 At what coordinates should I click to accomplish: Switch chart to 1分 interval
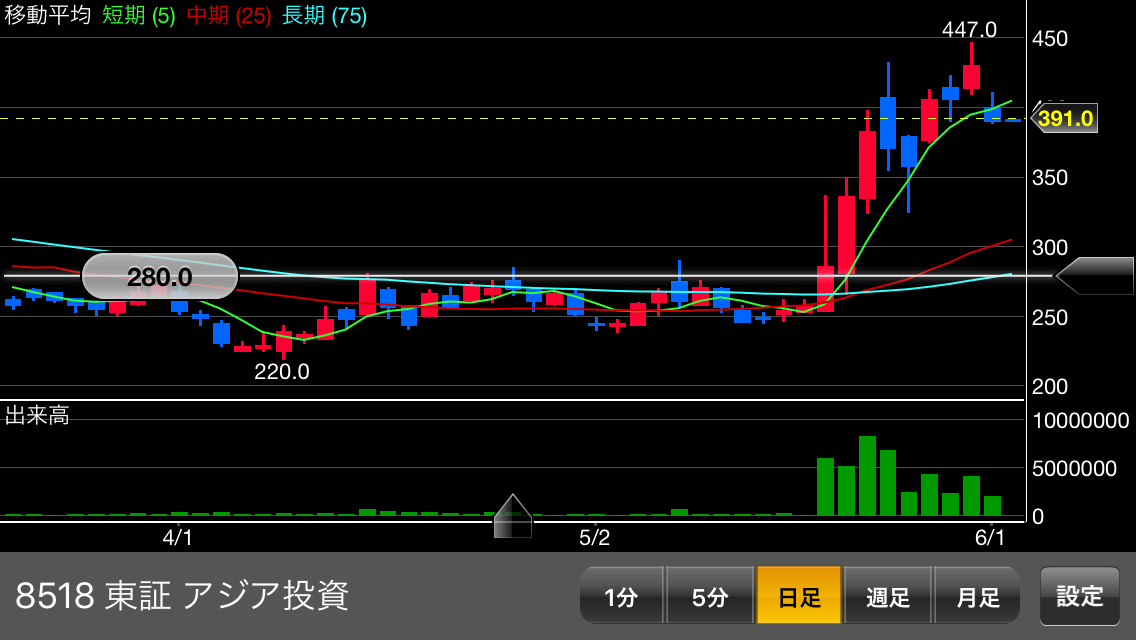pyautogui.click(x=621, y=597)
